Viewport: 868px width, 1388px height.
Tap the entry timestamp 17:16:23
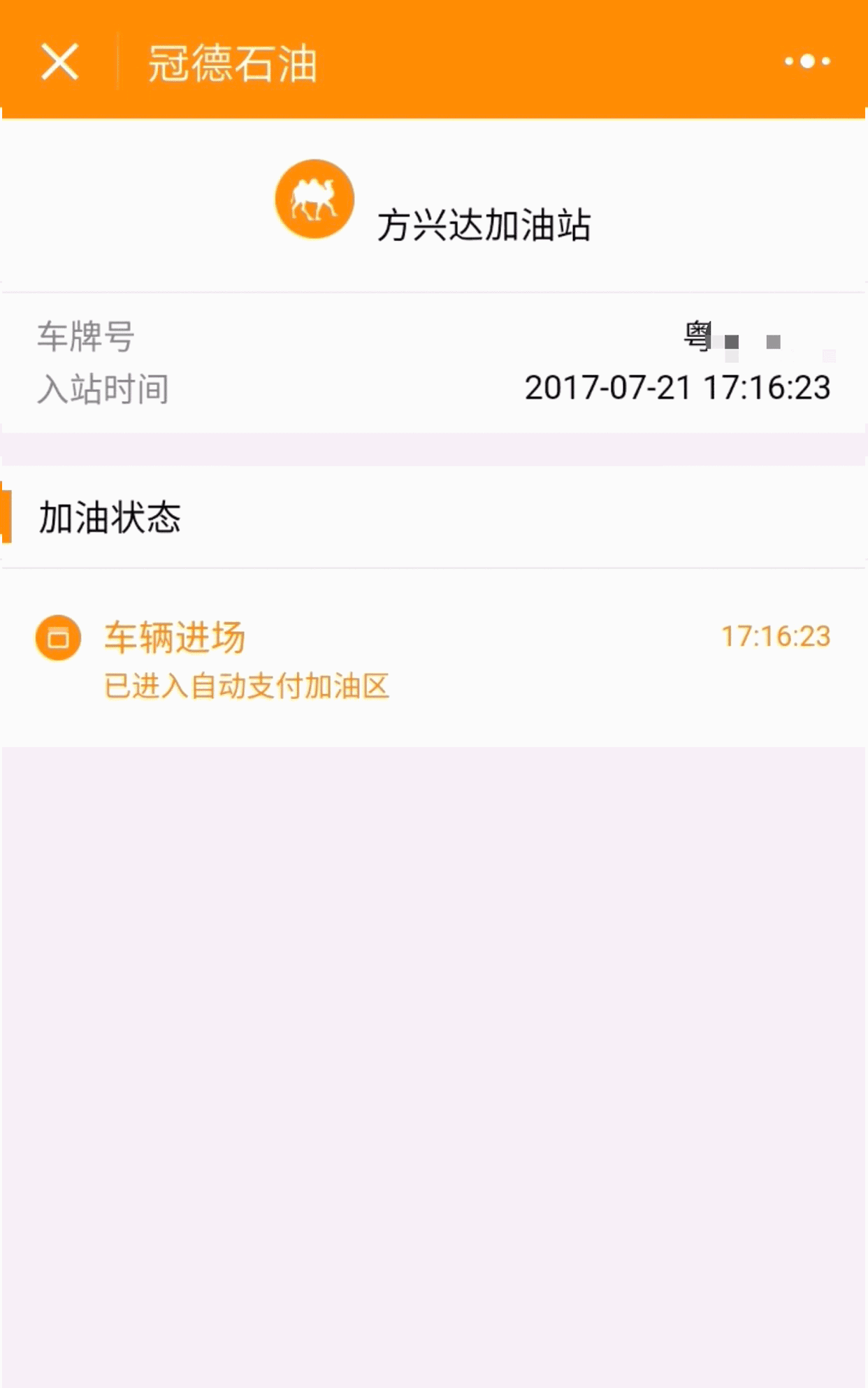775,636
